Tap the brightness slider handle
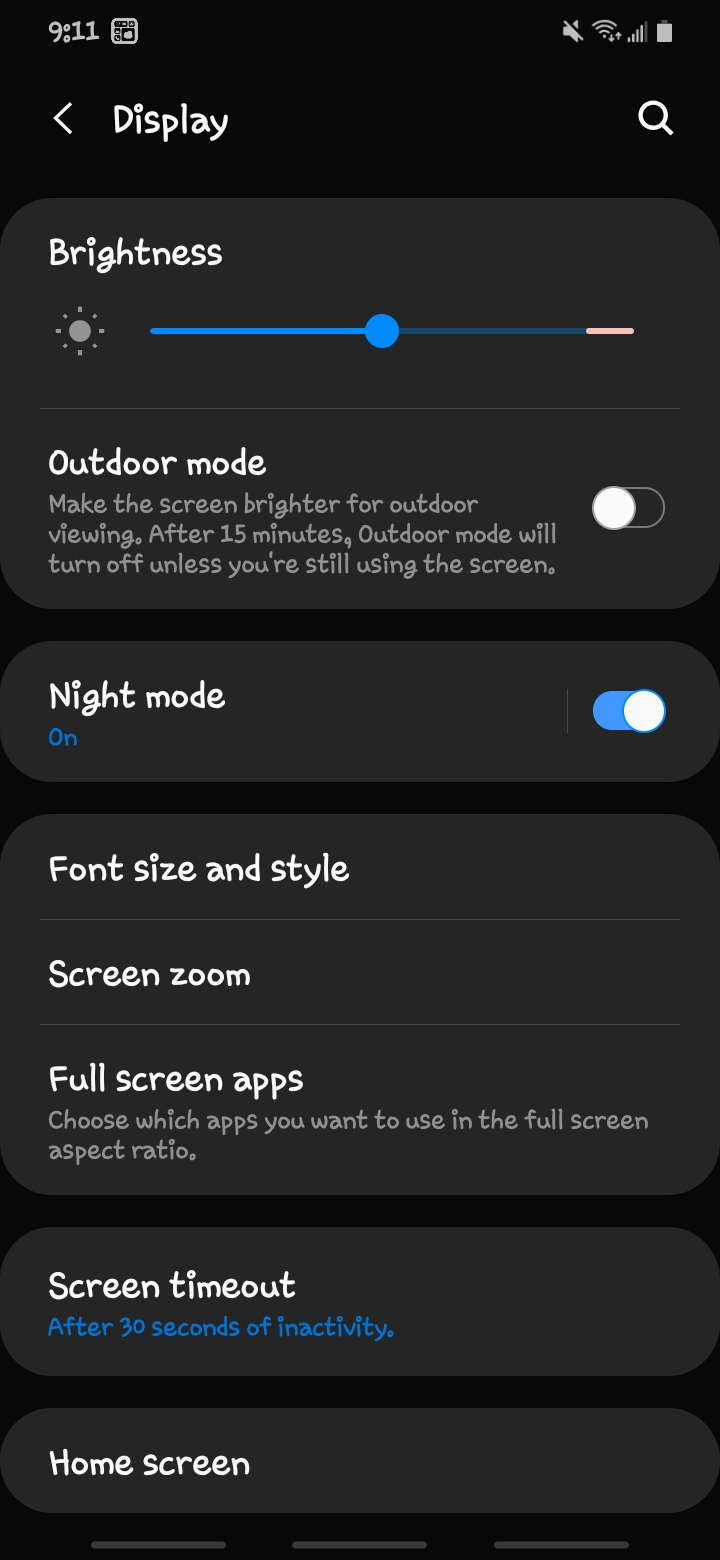 click(382, 331)
